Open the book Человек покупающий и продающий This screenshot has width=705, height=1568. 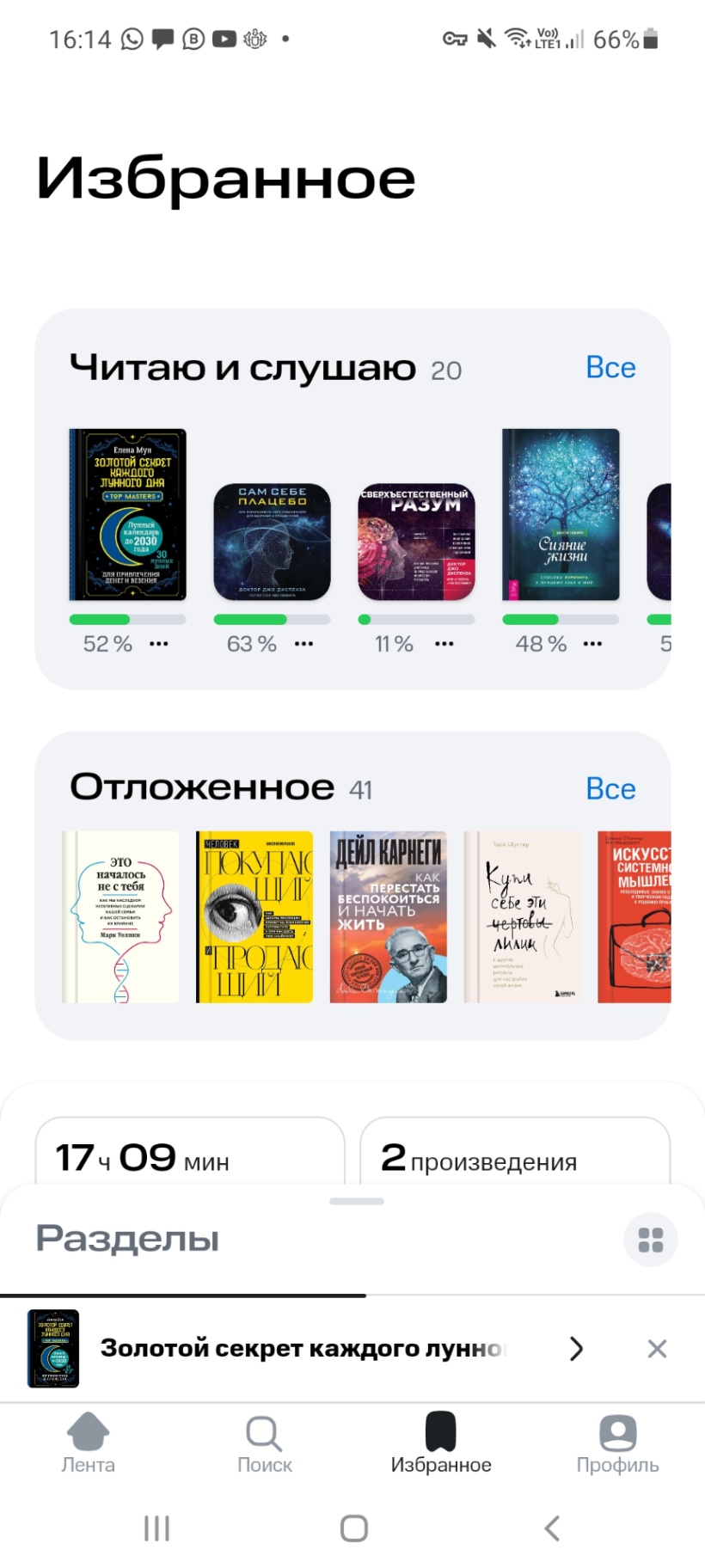pos(254,916)
